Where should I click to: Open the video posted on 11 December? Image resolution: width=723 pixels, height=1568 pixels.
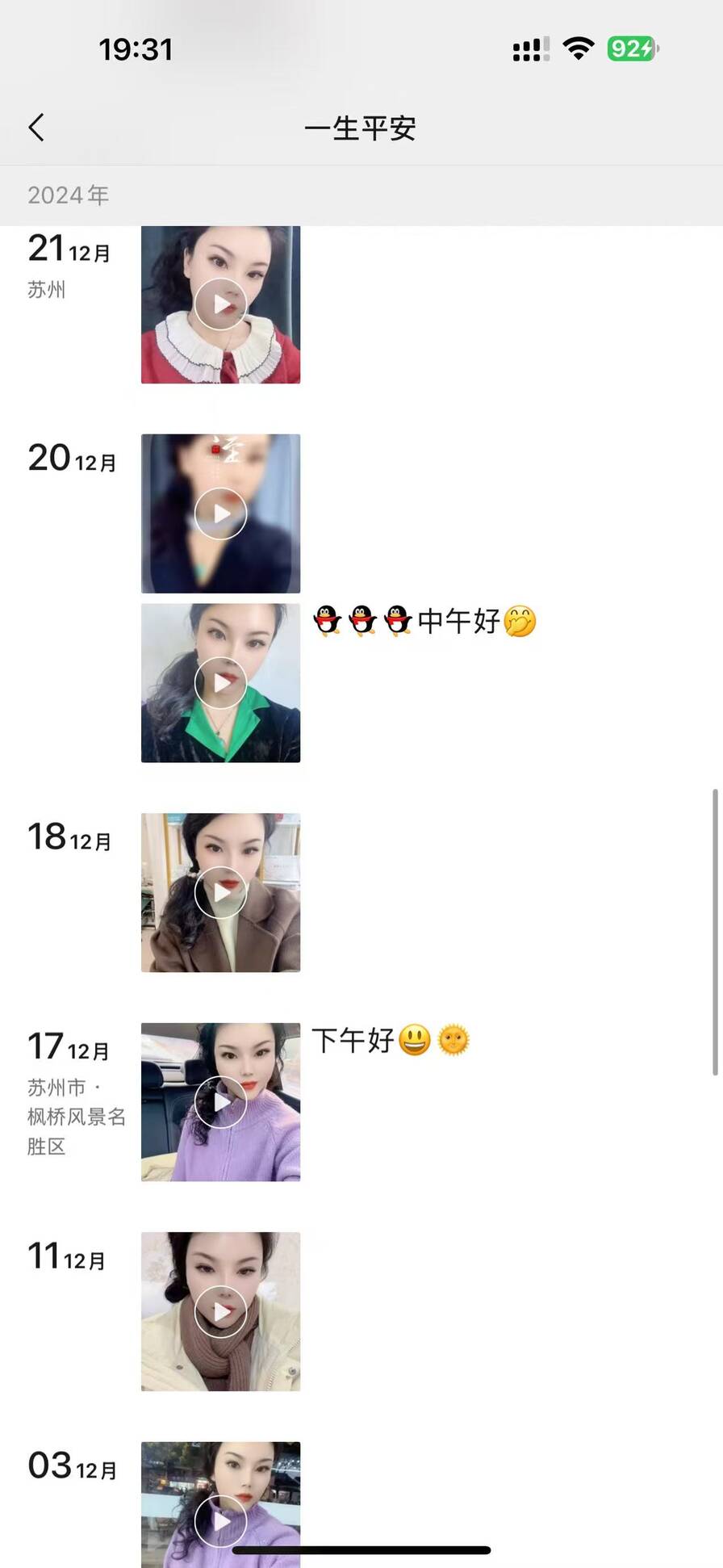(x=220, y=1311)
